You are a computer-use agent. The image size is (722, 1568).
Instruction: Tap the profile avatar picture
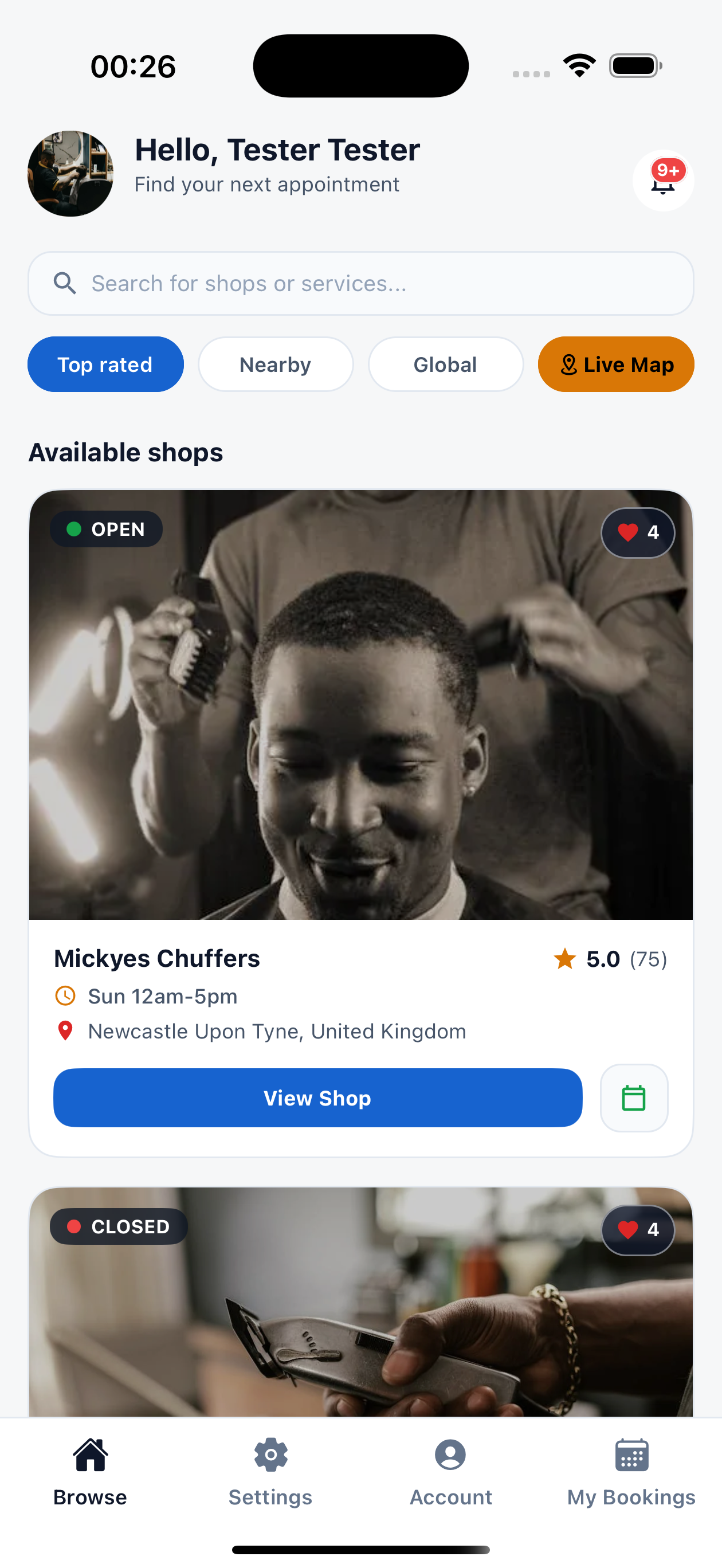70,174
